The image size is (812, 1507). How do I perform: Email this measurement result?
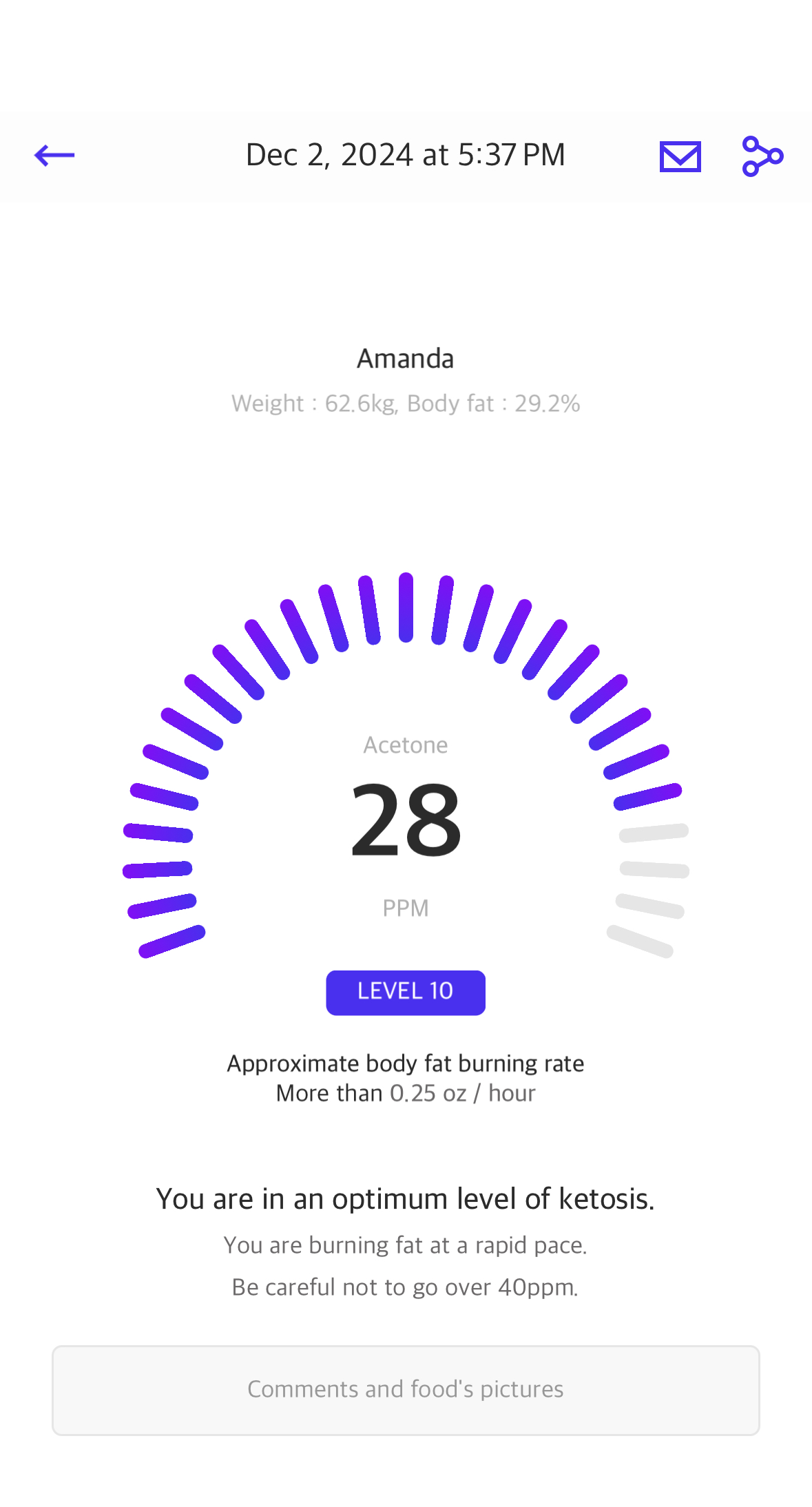680,156
